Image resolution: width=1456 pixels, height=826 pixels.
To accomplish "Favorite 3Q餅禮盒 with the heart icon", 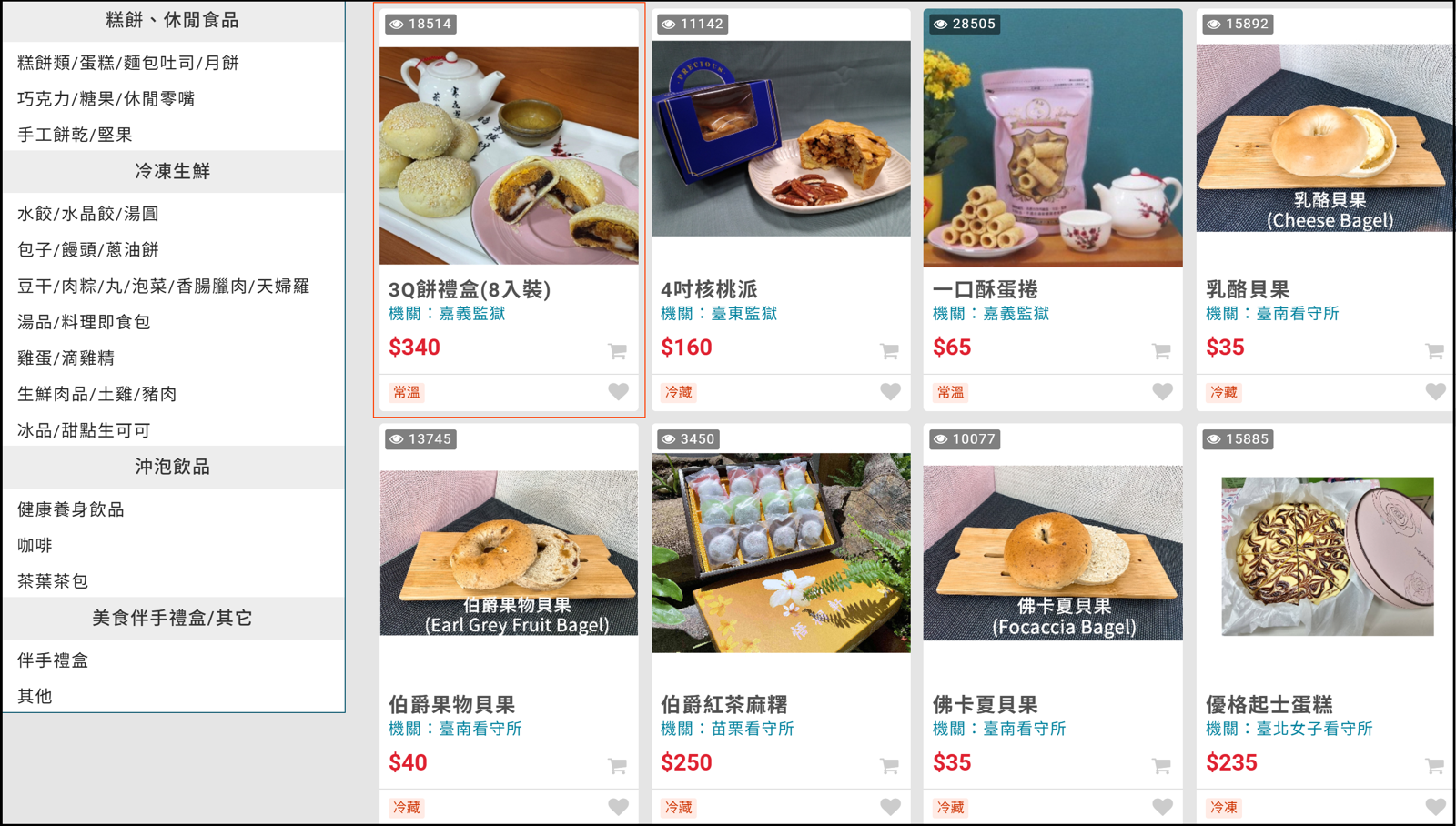I will [618, 392].
